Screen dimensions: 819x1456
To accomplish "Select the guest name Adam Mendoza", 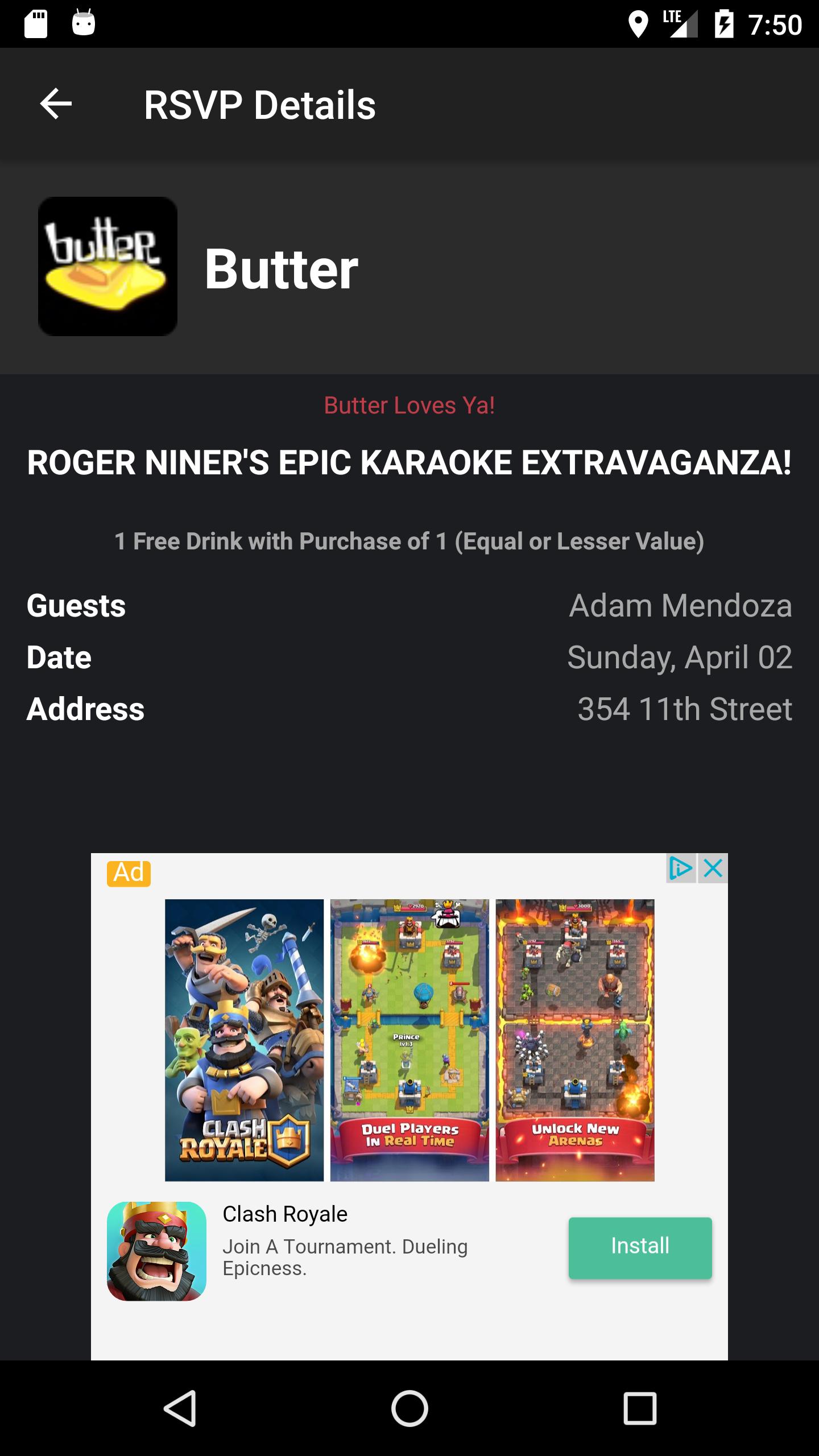I will 680,606.
